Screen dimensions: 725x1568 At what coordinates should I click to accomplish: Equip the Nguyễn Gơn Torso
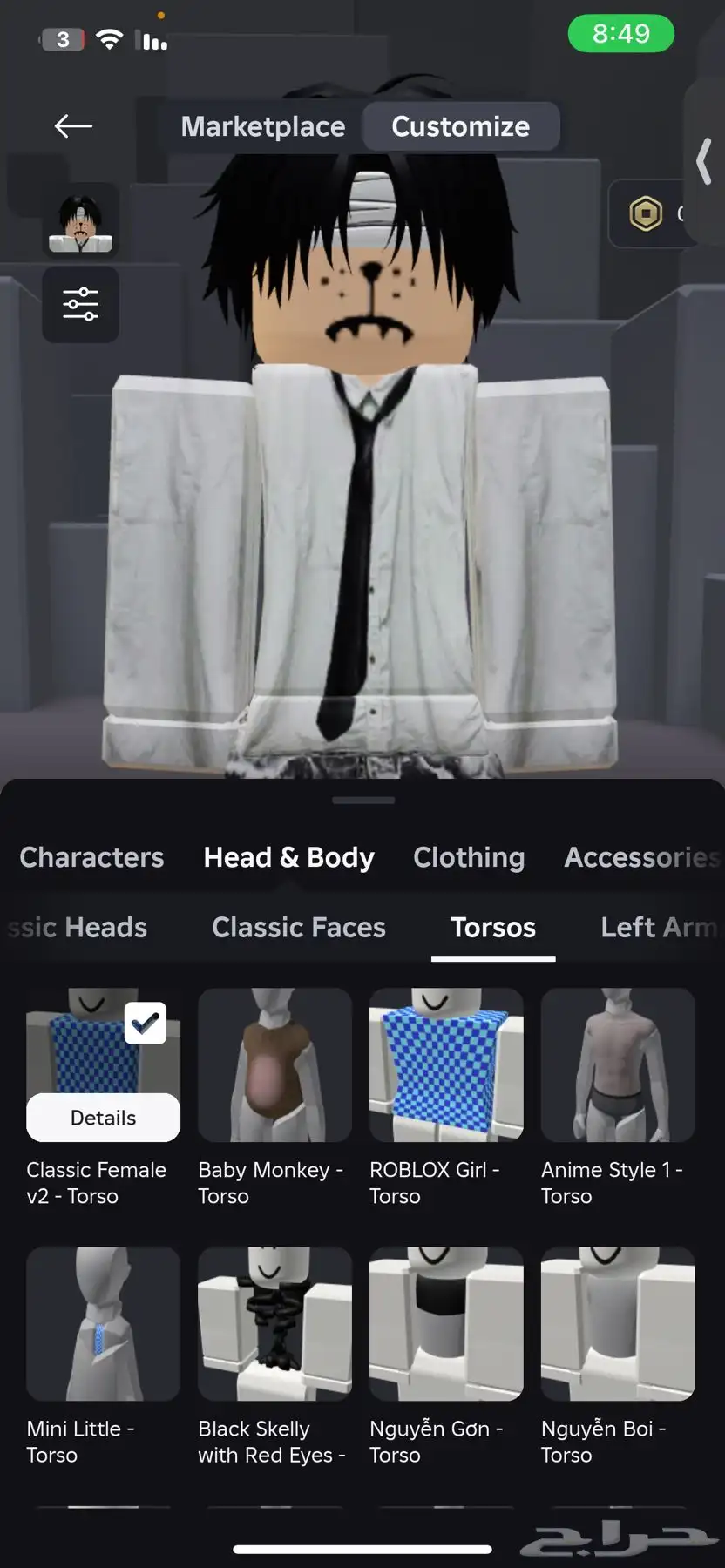446,1323
